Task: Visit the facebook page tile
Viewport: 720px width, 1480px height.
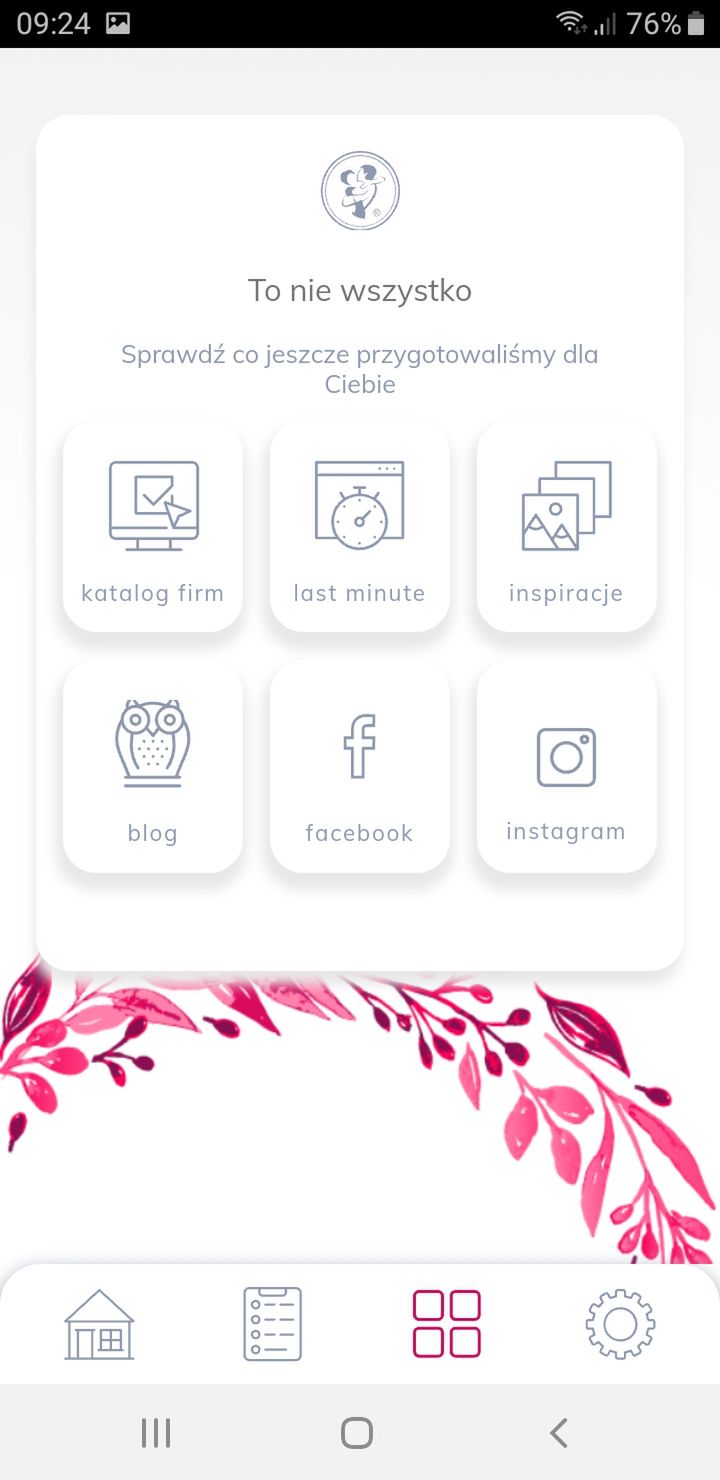Action: 360,766
